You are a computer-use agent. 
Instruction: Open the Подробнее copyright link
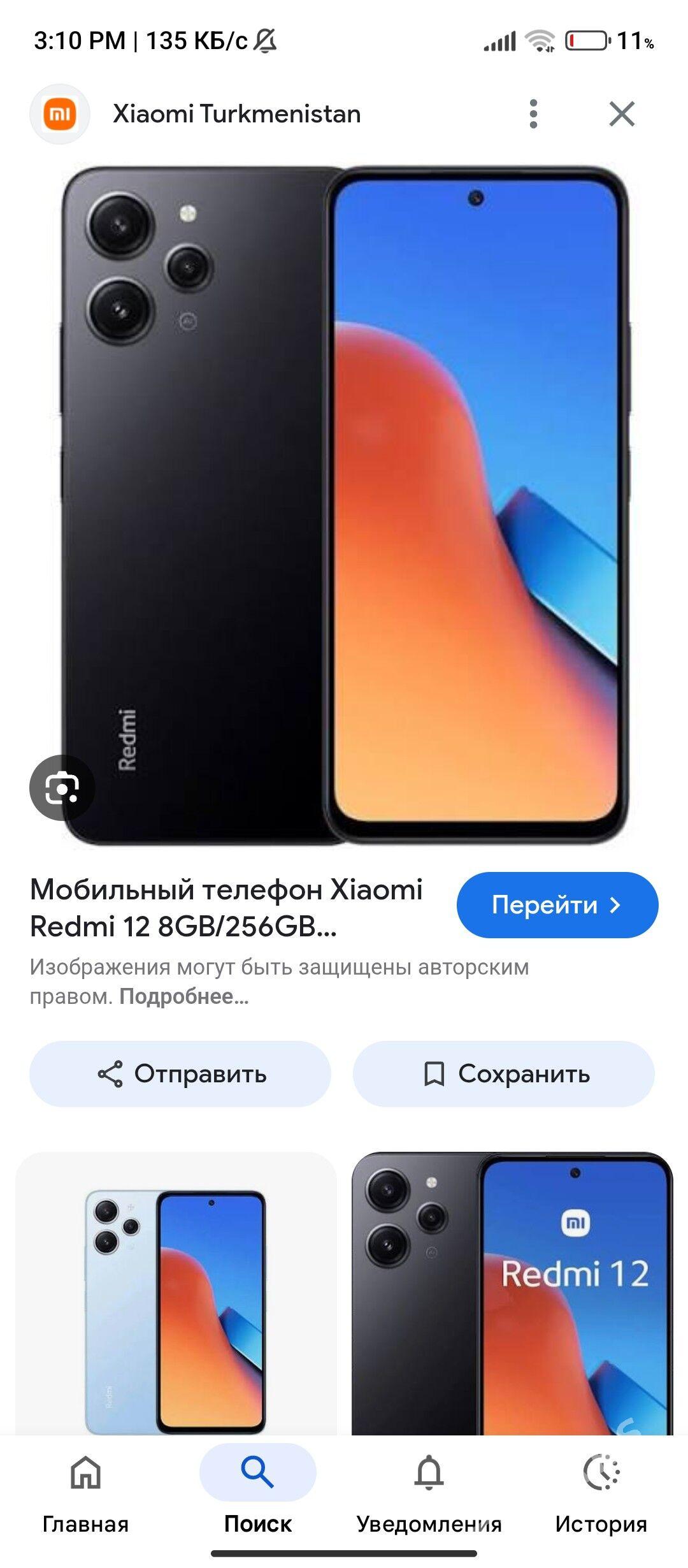point(184,996)
